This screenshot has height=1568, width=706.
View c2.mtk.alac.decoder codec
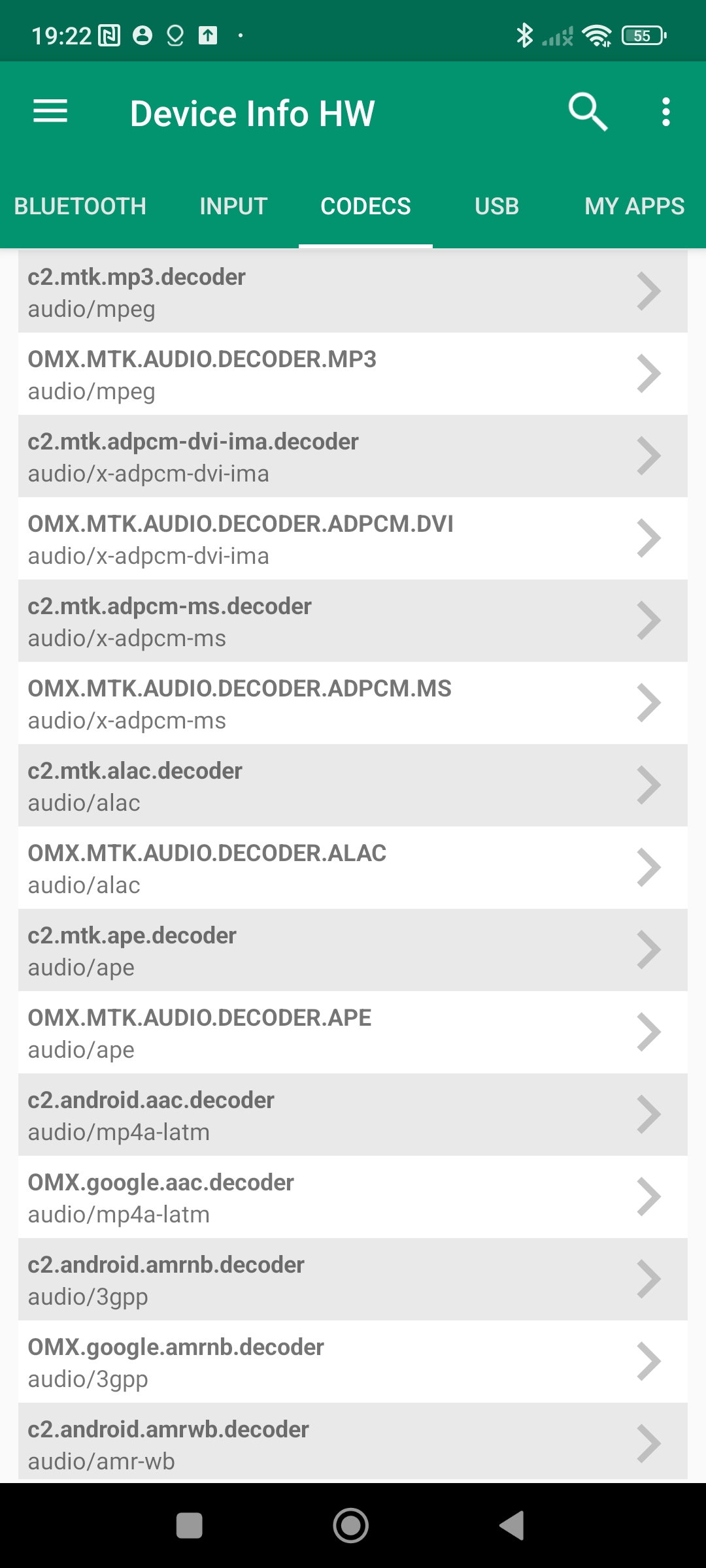tap(353, 786)
